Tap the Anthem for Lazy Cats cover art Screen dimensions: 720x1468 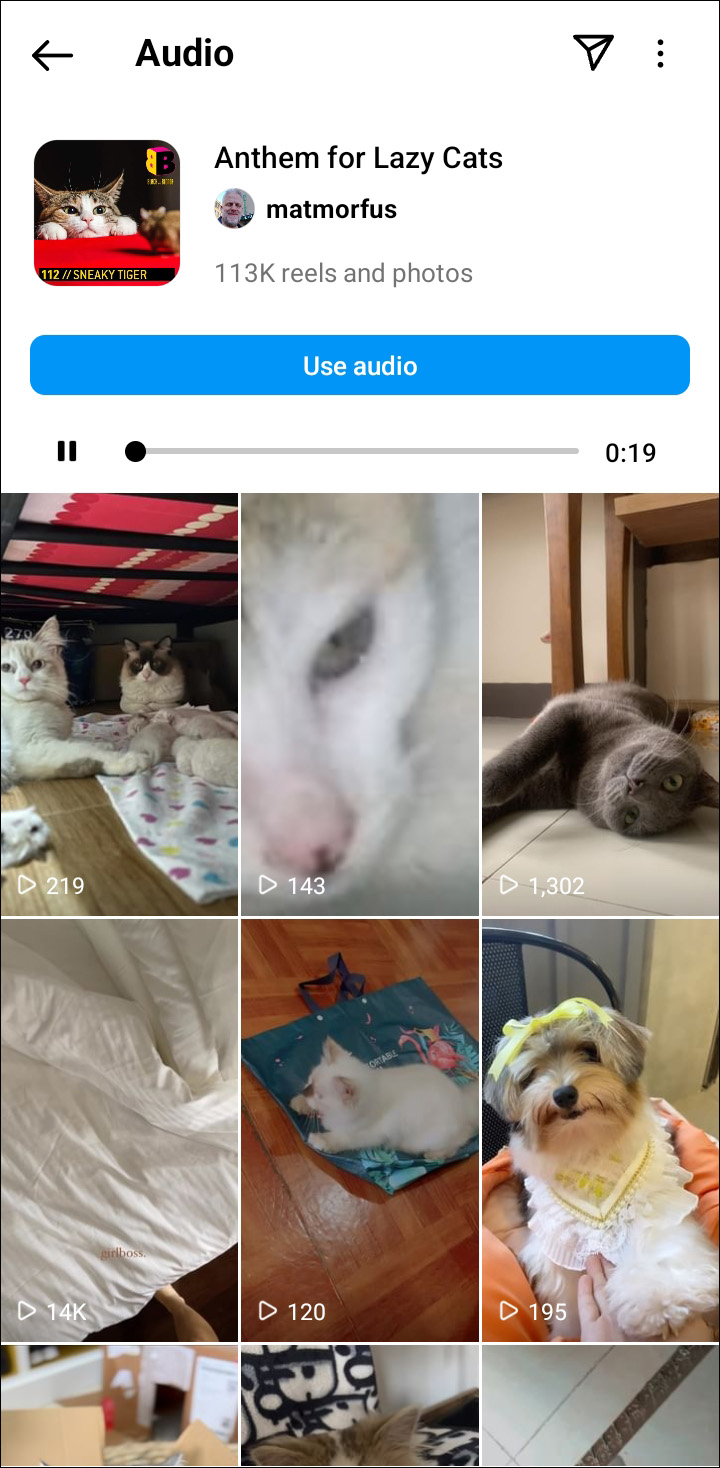(107, 213)
